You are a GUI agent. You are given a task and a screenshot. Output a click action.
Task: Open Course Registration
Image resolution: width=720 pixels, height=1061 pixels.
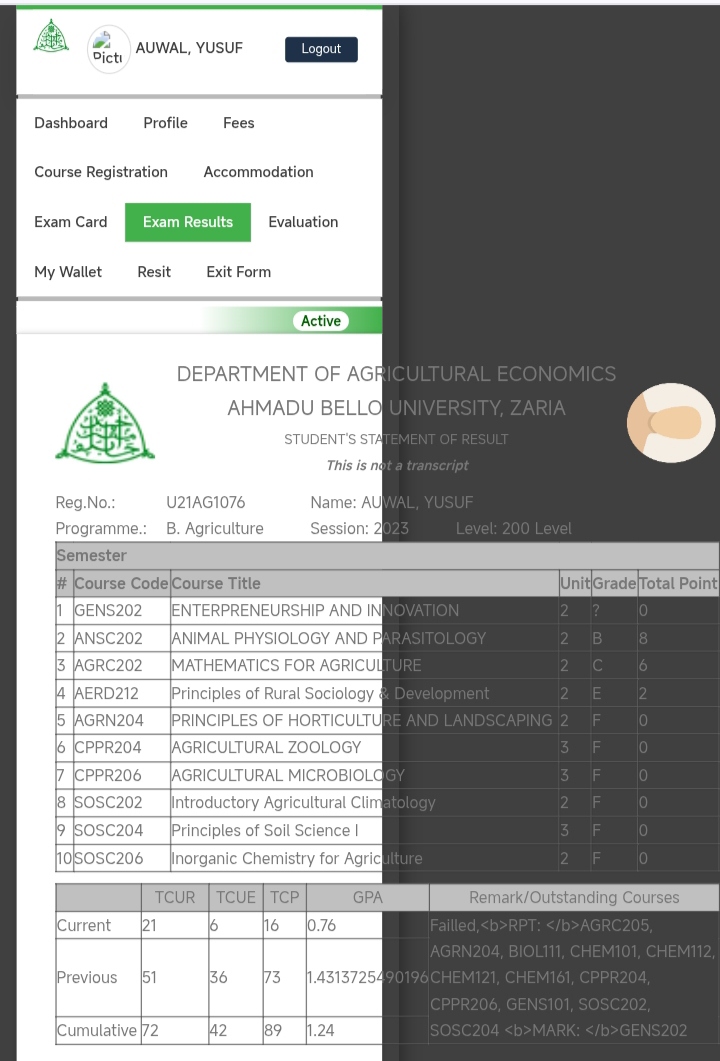(101, 172)
